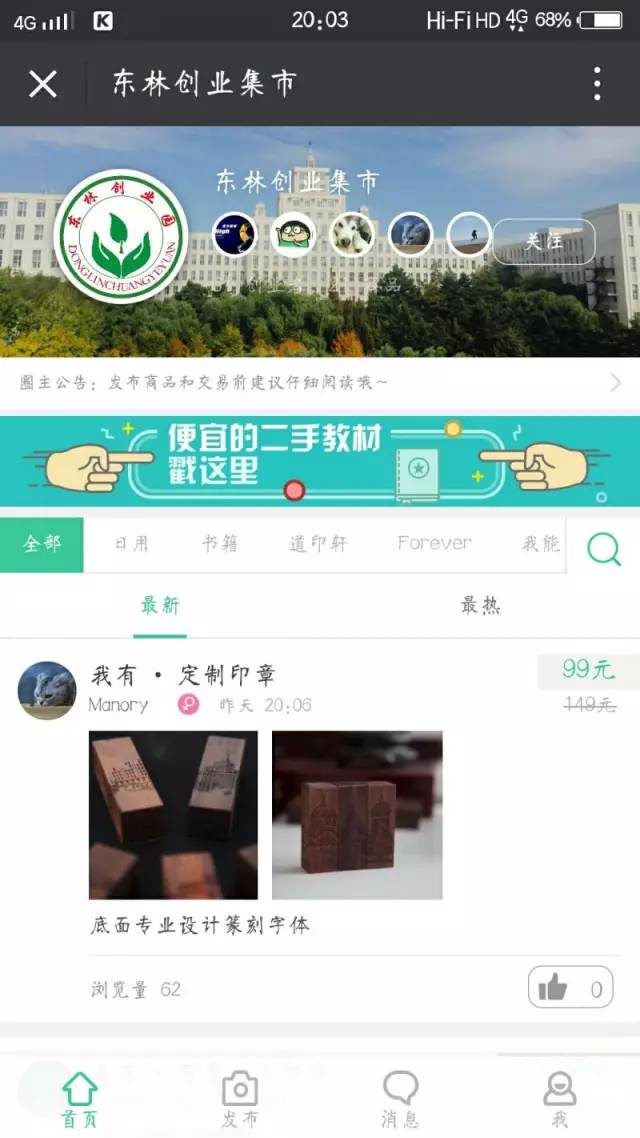This screenshot has height=1138, width=640.
Task: Switch to the 书籍 category
Action: [220, 544]
